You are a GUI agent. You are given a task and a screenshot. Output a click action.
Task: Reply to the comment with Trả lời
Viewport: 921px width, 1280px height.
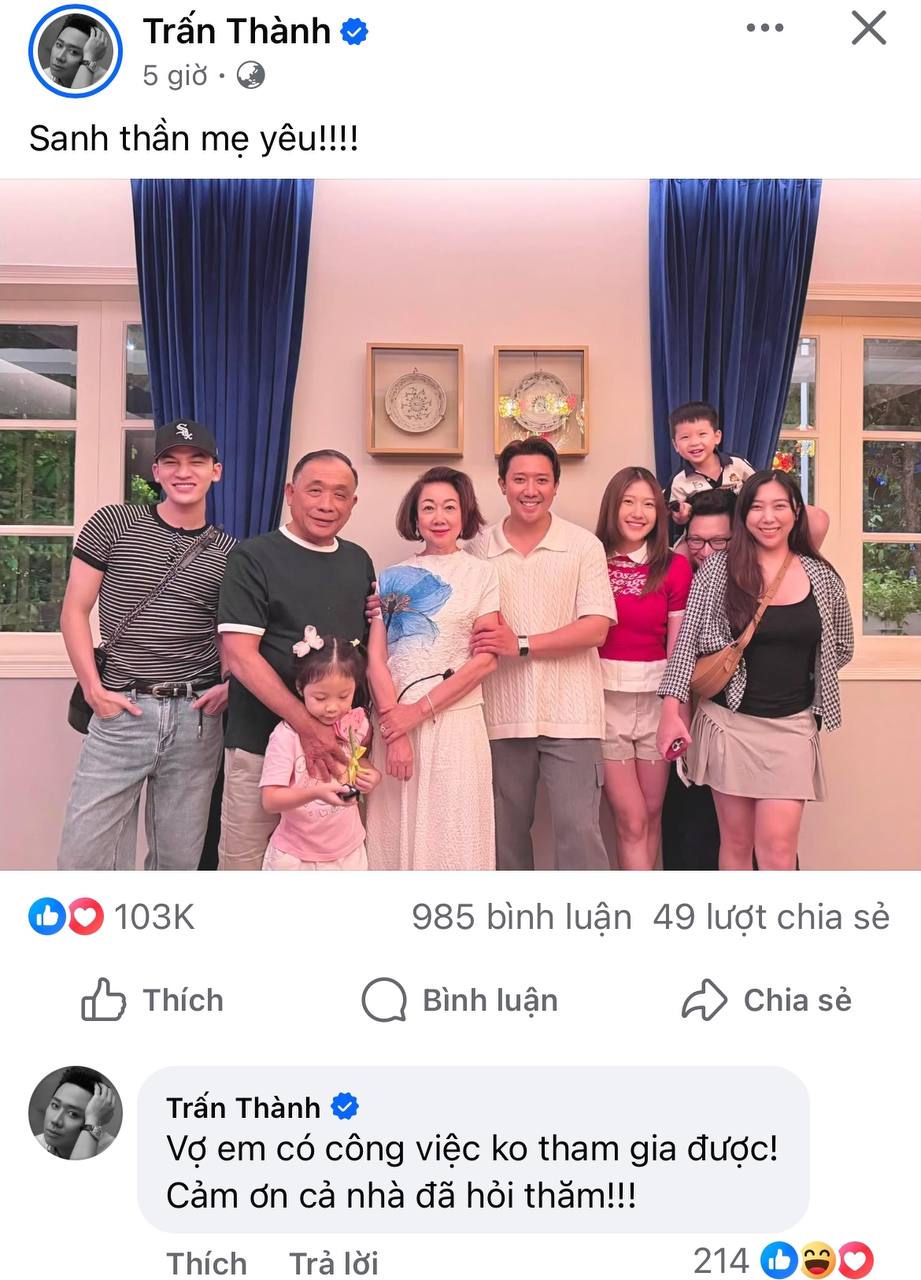(x=334, y=1262)
